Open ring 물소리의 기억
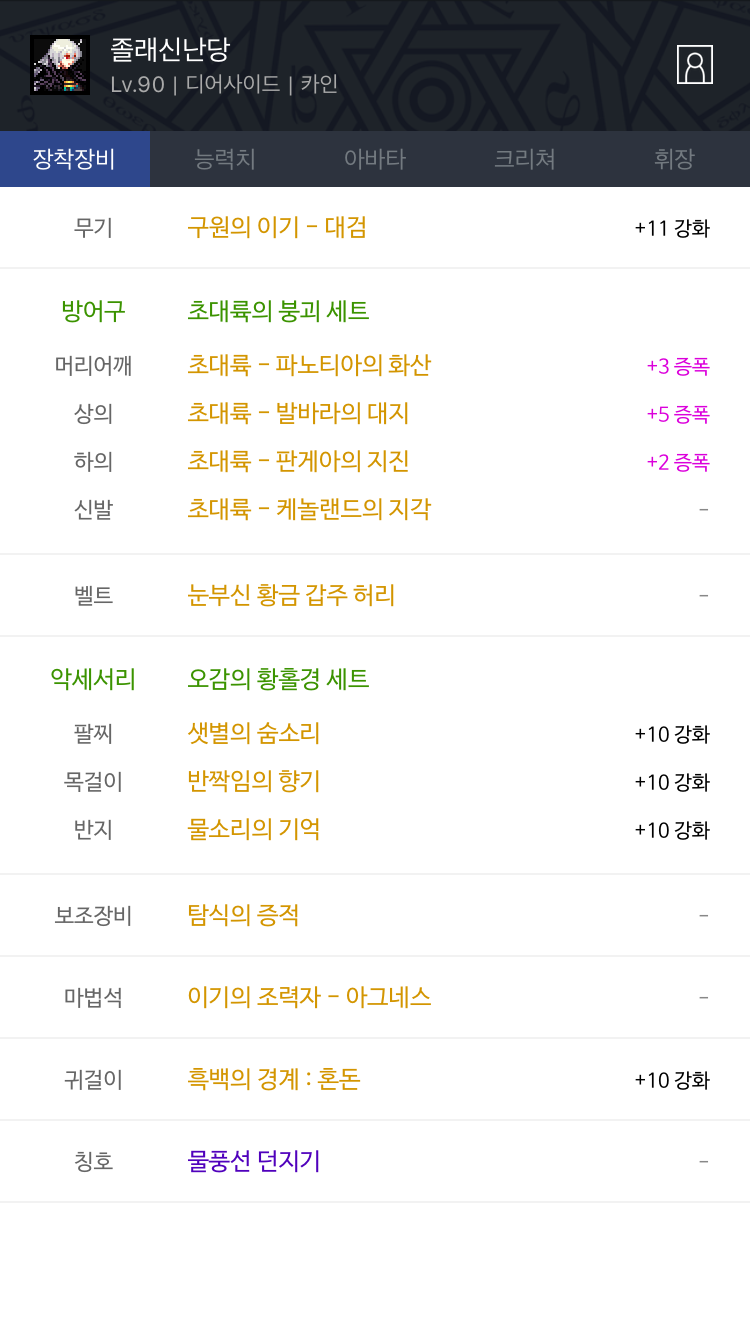 pos(254,829)
